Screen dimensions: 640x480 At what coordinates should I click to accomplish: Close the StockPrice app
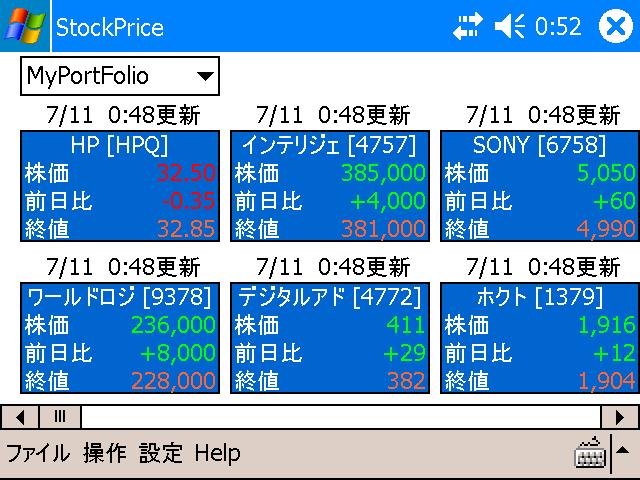point(614,27)
